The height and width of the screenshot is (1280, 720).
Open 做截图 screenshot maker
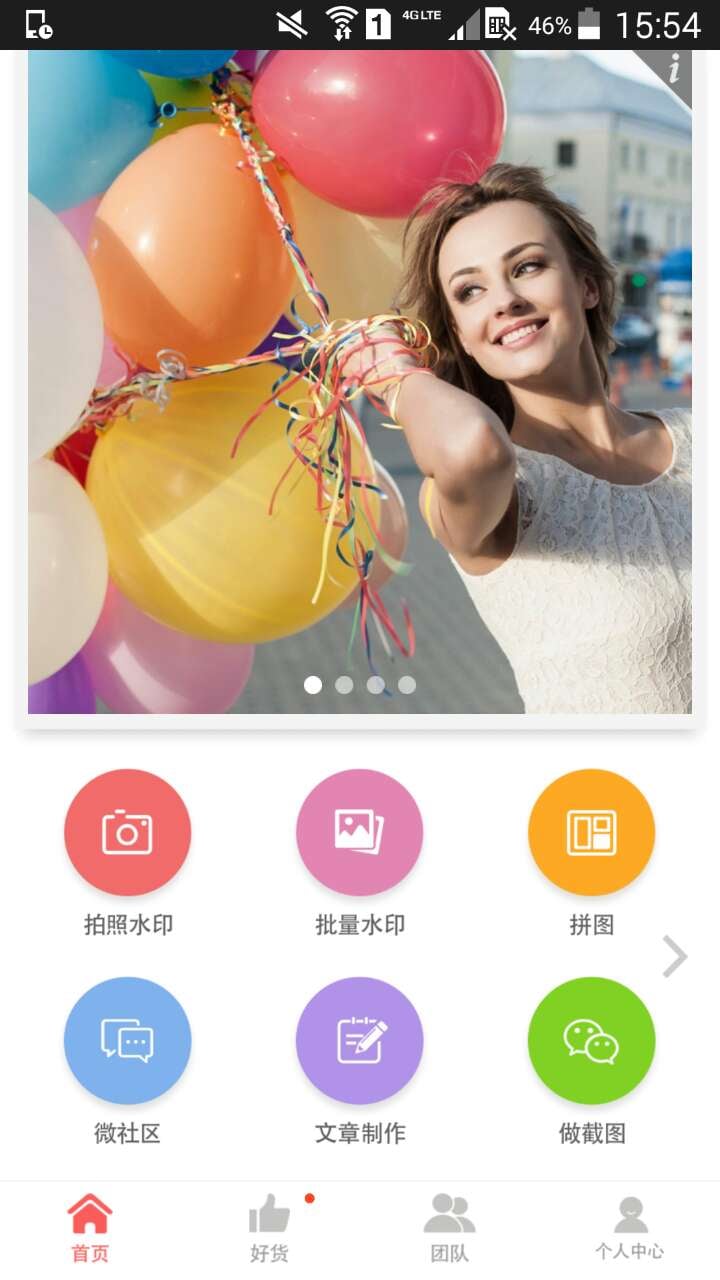click(591, 1040)
